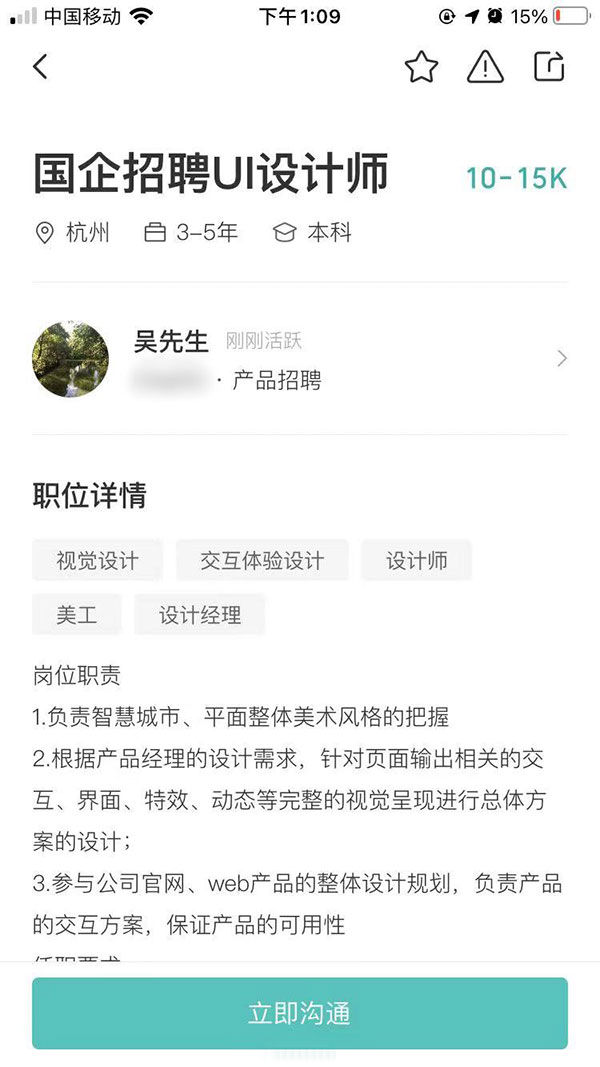Select the 视觉设计 tag

pyautogui.click(x=97, y=560)
